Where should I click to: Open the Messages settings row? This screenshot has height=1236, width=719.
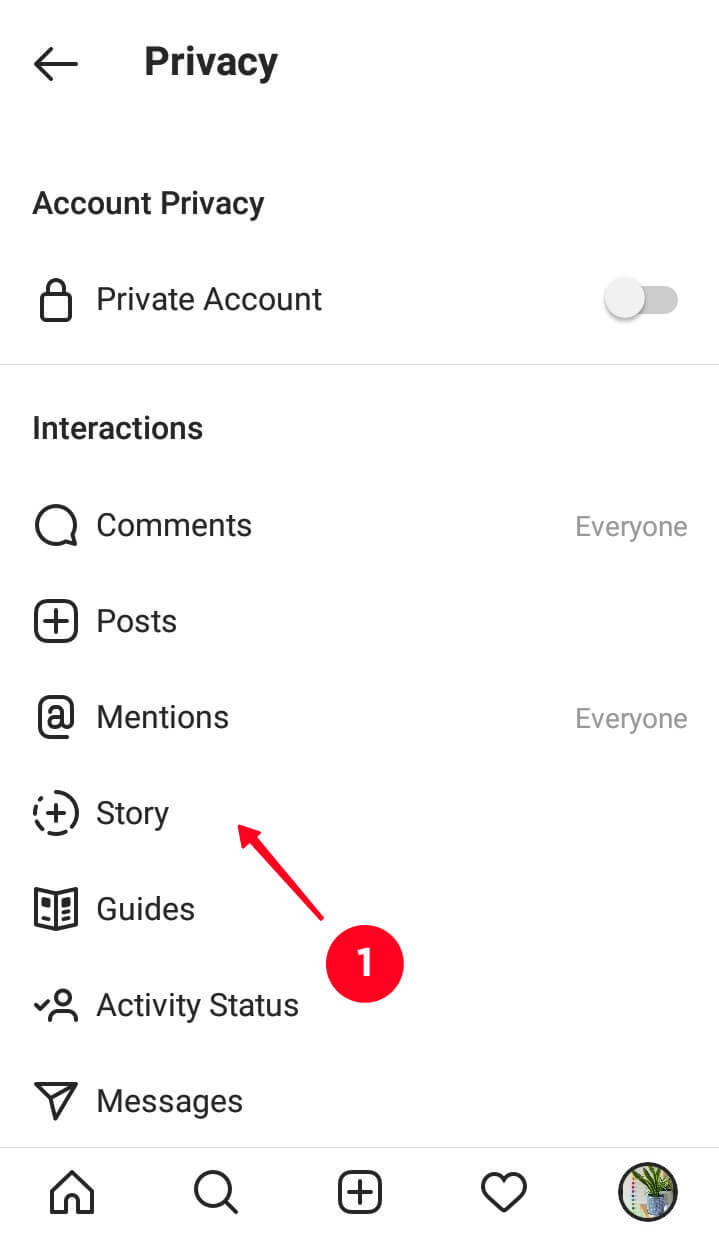coord(359,1101)
